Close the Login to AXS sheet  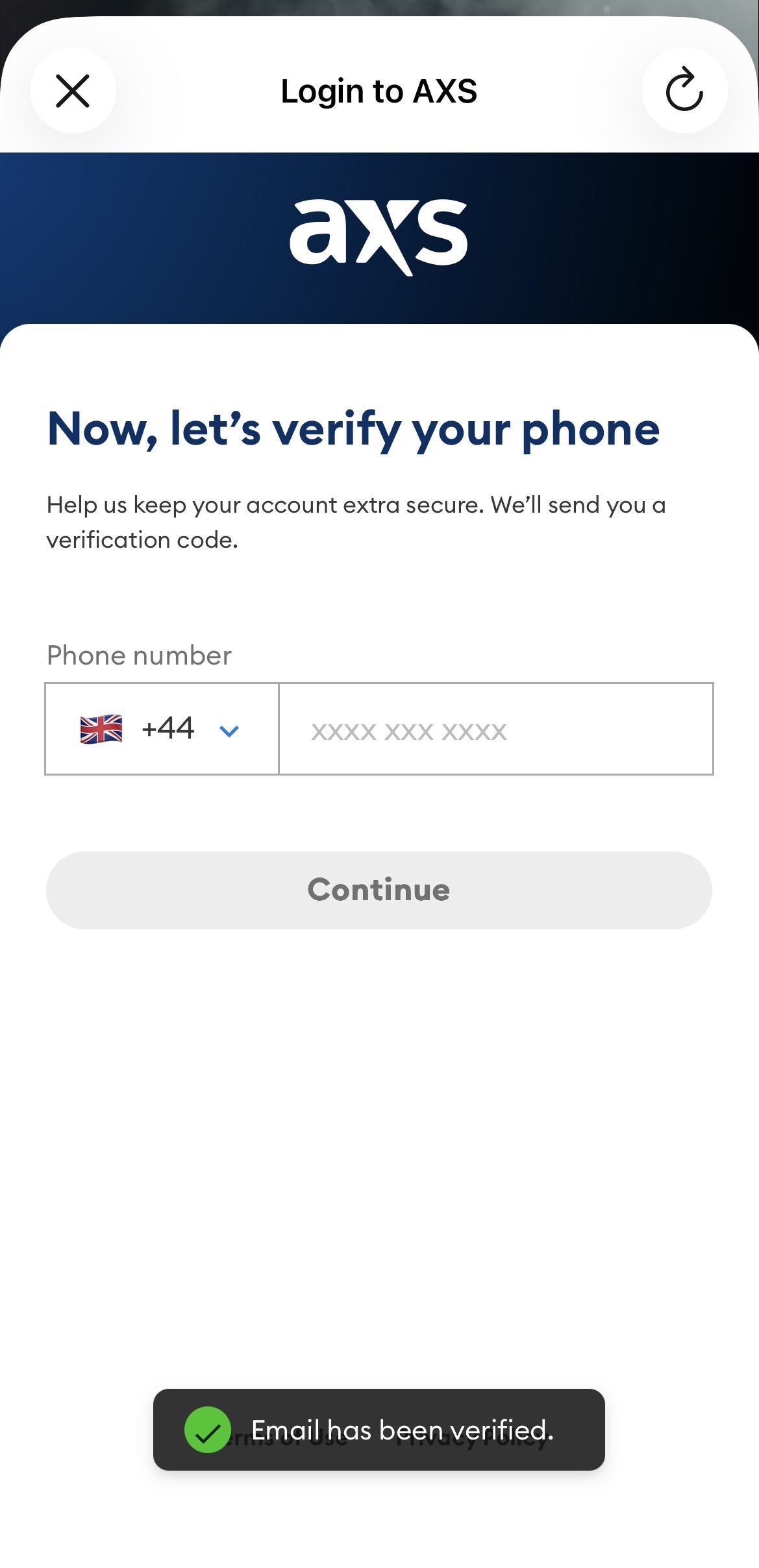click(x=73, y=91)
